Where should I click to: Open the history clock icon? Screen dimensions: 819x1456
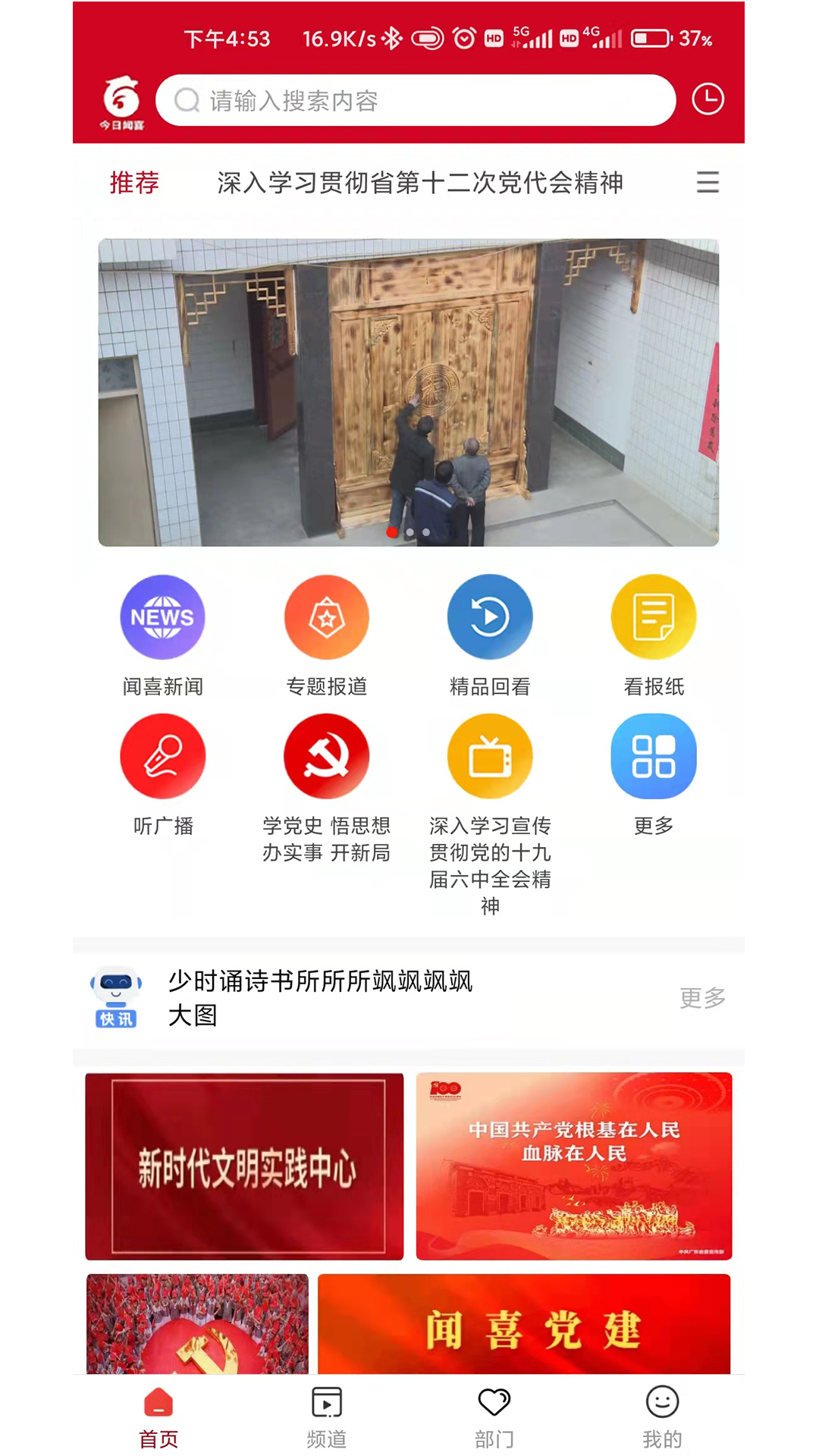(x=708, y=99)
